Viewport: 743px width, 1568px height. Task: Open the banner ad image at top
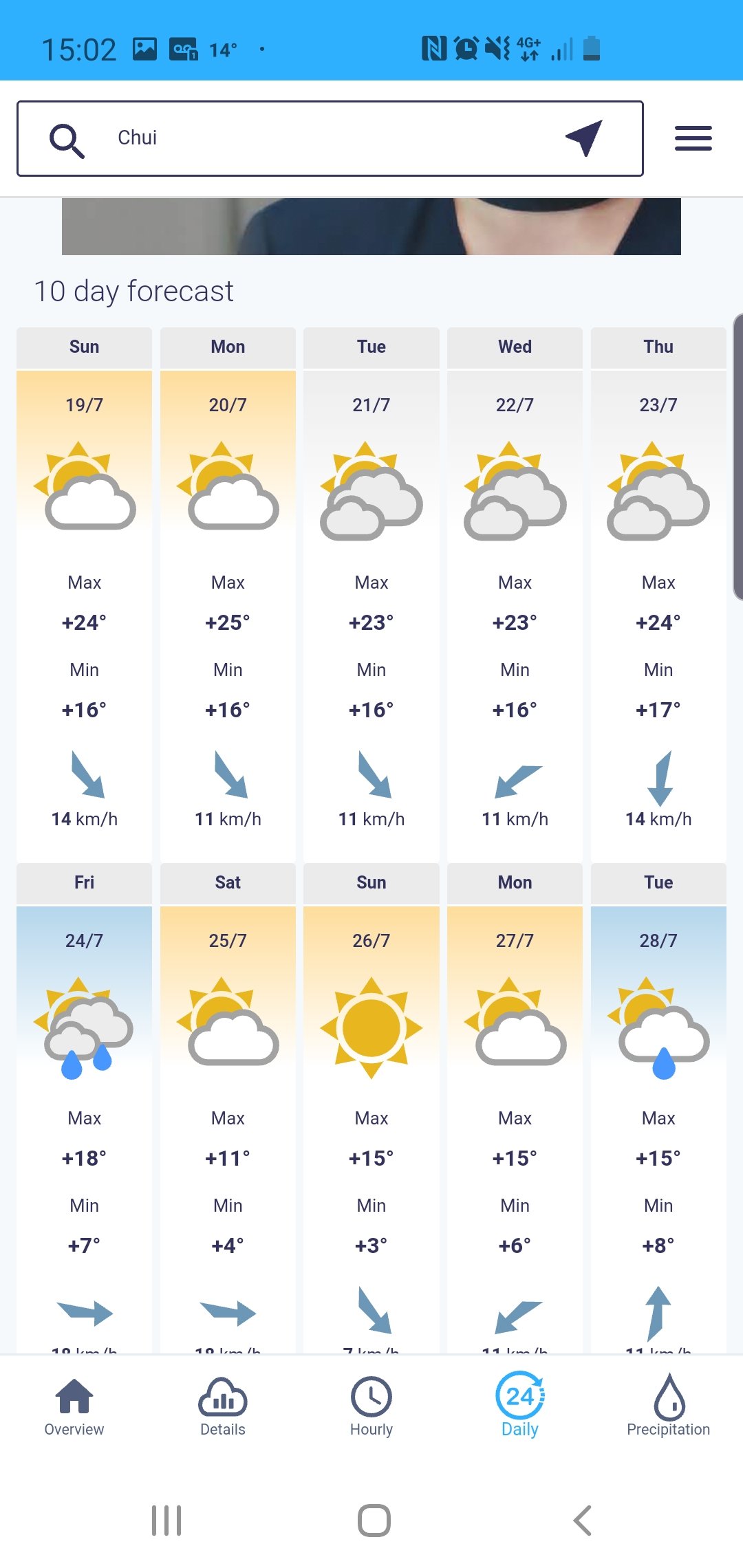click(x=371, y=226)
